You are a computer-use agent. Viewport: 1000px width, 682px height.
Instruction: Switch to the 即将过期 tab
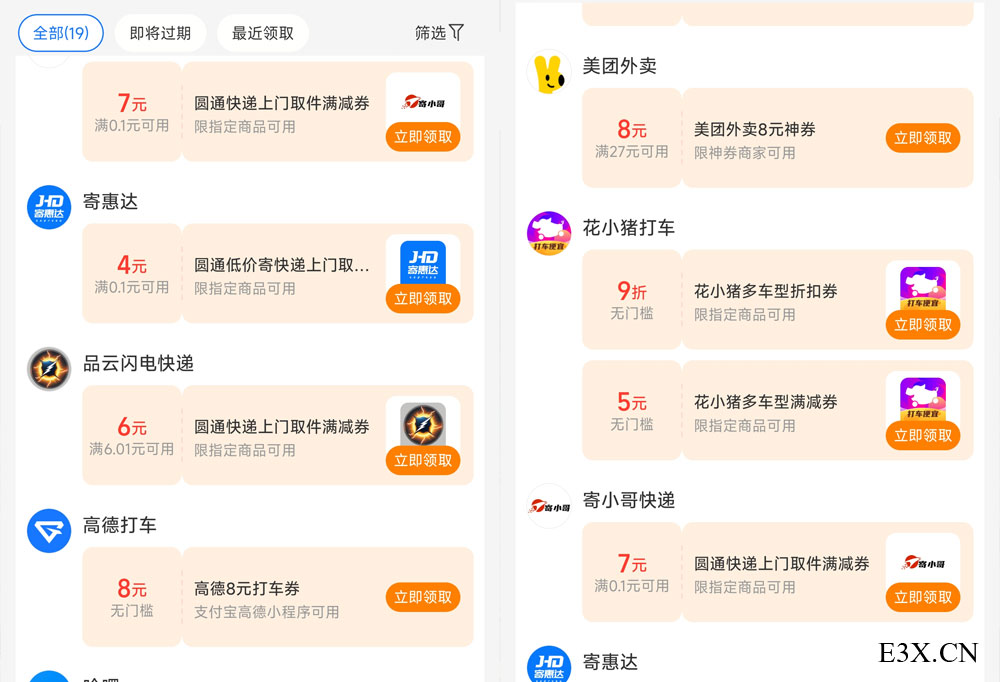coord(160,33)
